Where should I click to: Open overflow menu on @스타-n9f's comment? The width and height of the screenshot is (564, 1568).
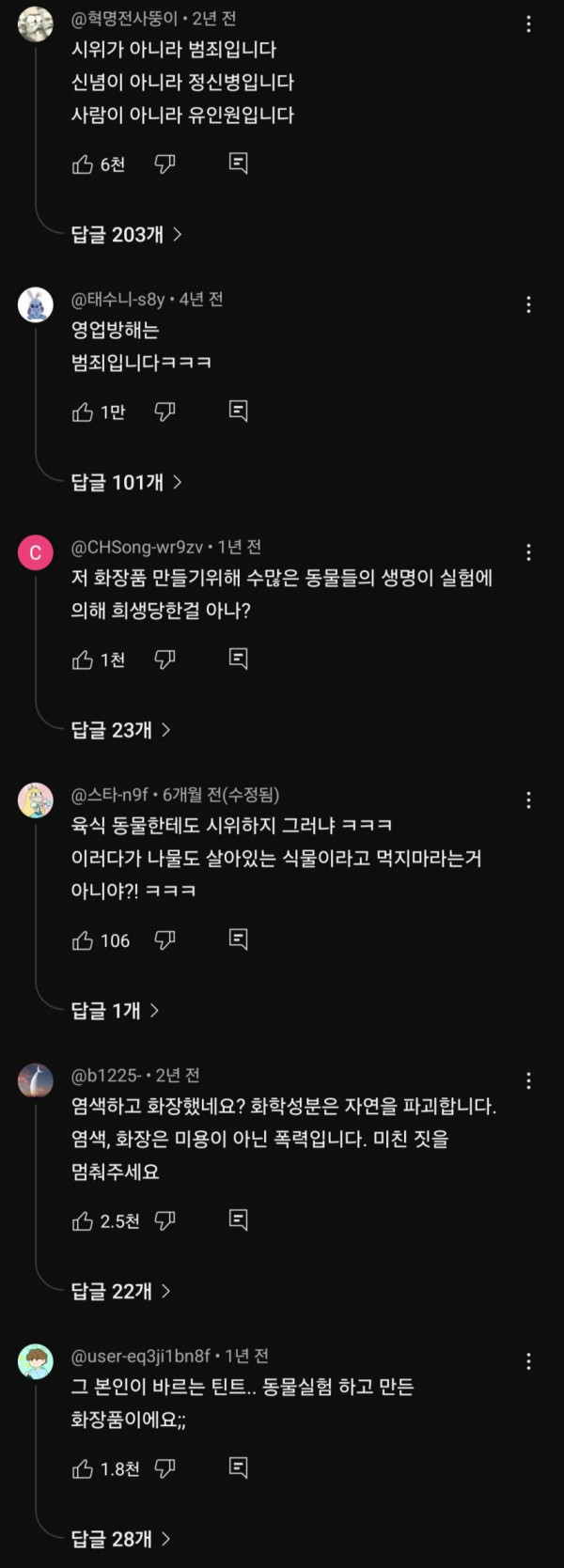pyautogui.click(x=528, y=800)
